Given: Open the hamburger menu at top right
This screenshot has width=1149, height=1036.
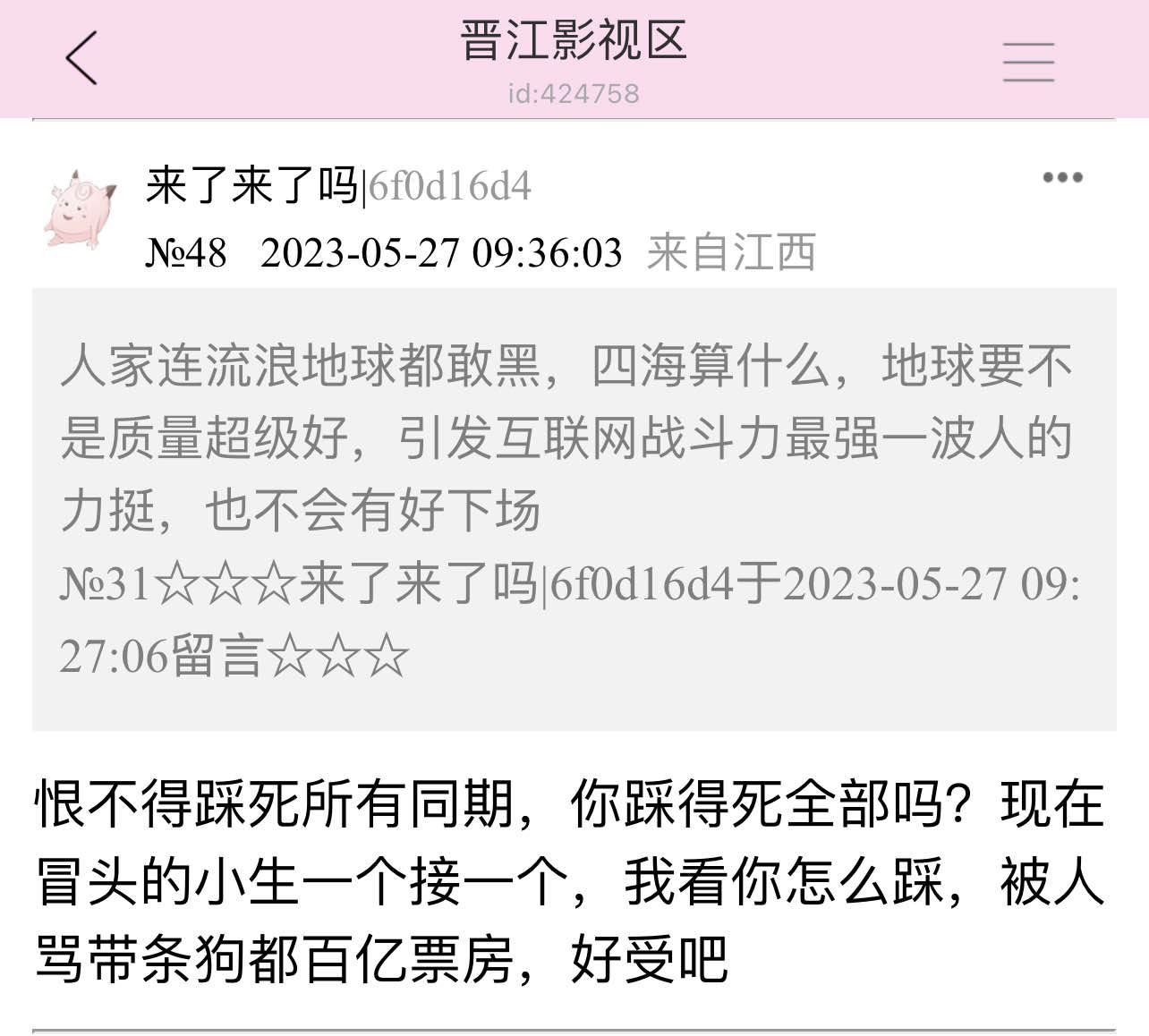Looking at the screenshot, I should (1028, 62).
